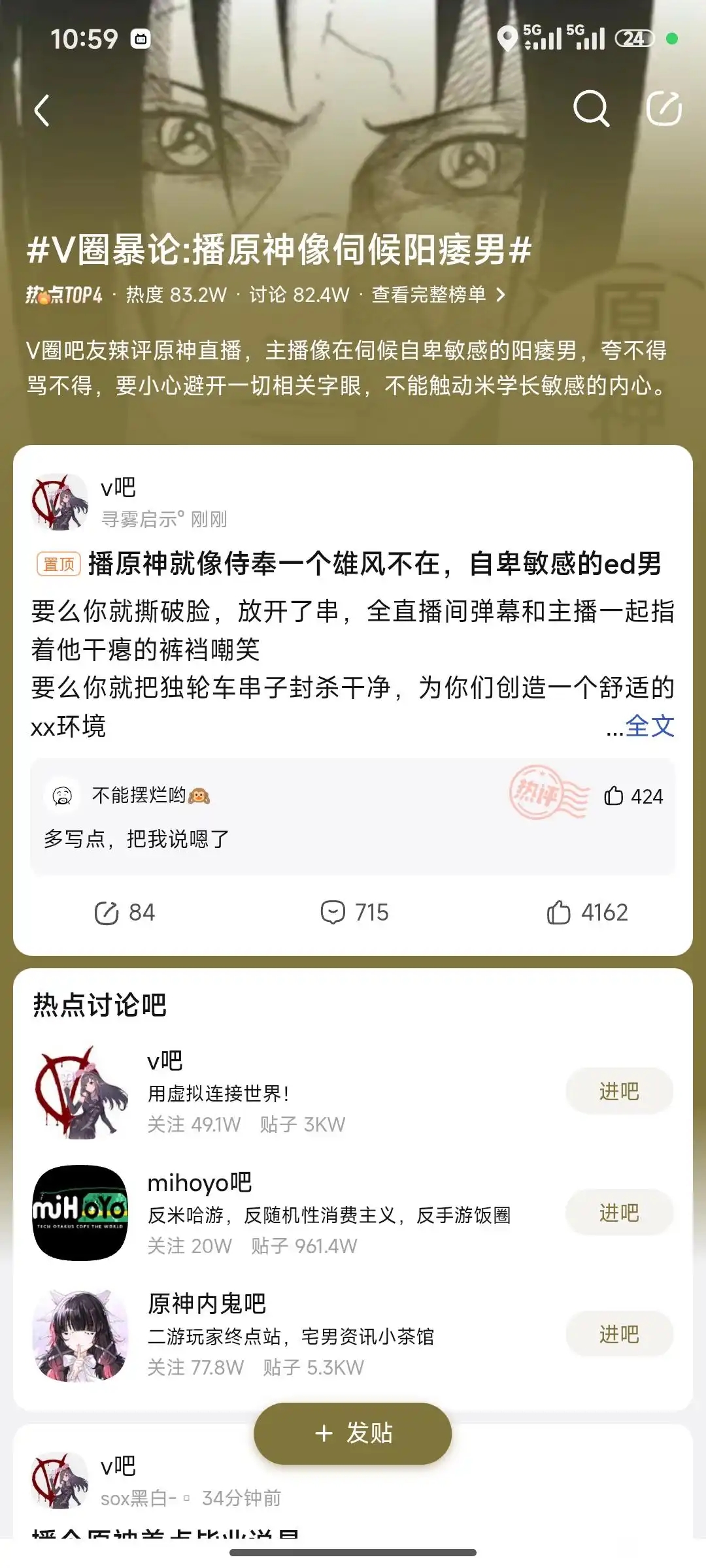The width and height of the screenshot is (706, 1568).
Task: Tap the share icon in the top bar
Action: [664, 108]
